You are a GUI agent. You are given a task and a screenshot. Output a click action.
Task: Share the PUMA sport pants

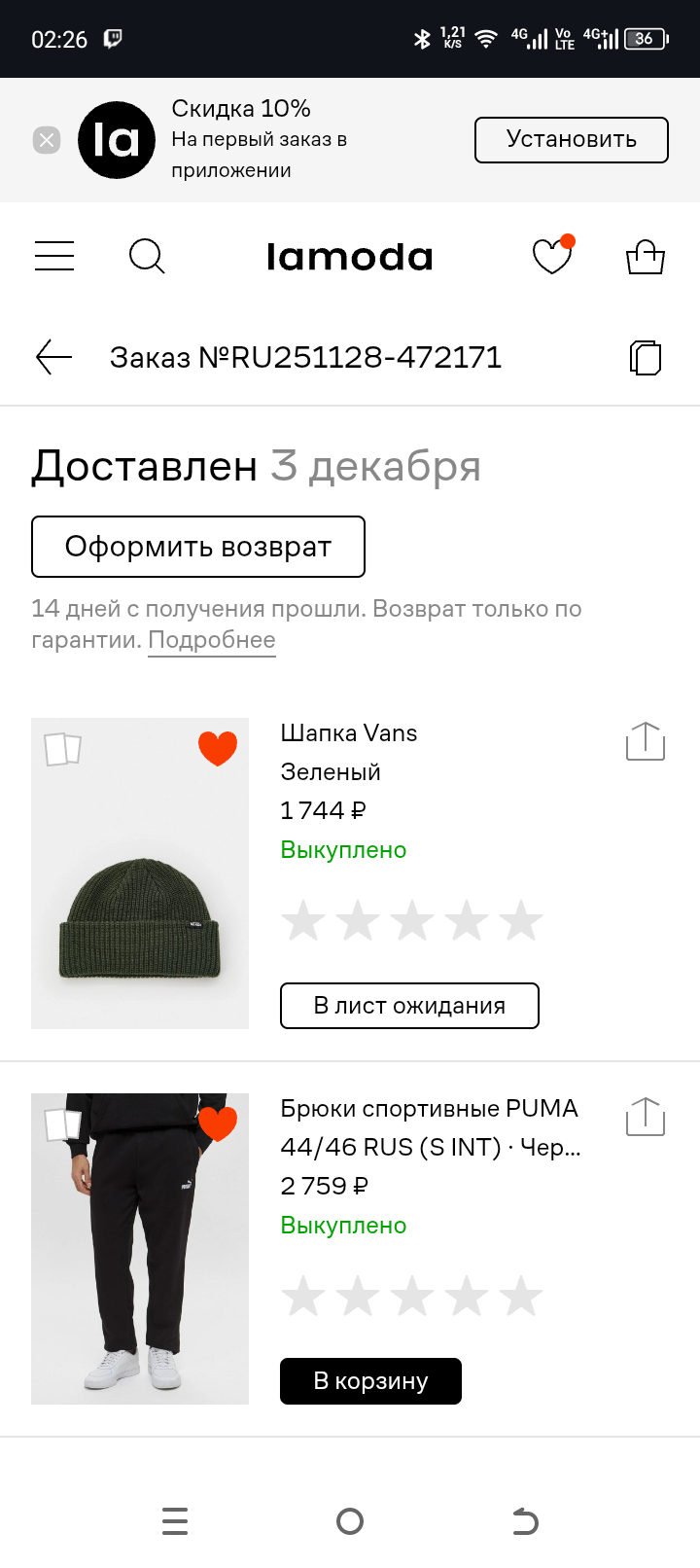coord(645,1117)
